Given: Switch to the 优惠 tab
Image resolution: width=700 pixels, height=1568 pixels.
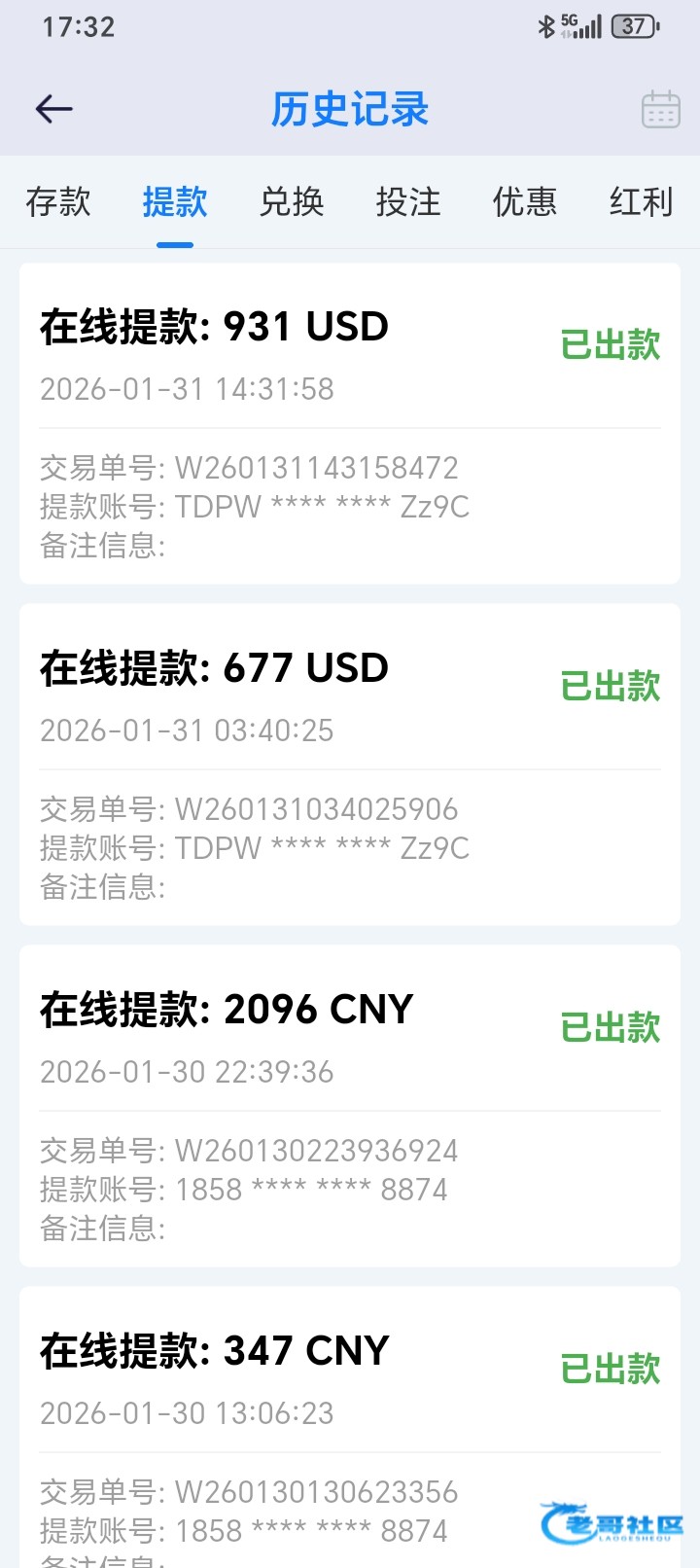Looking at the screenshot, I should [525, 202].
